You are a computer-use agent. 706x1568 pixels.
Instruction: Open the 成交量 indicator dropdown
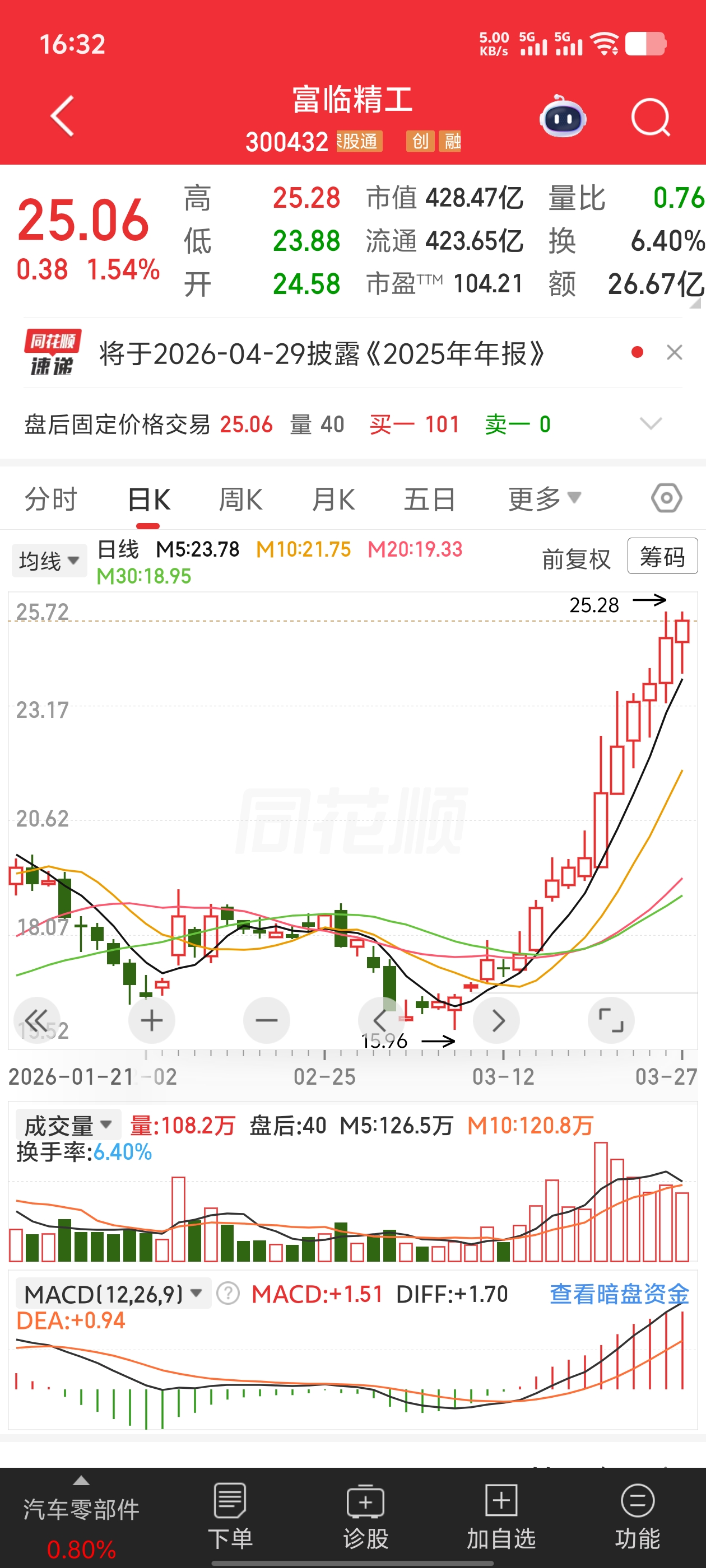[68, 1126]
